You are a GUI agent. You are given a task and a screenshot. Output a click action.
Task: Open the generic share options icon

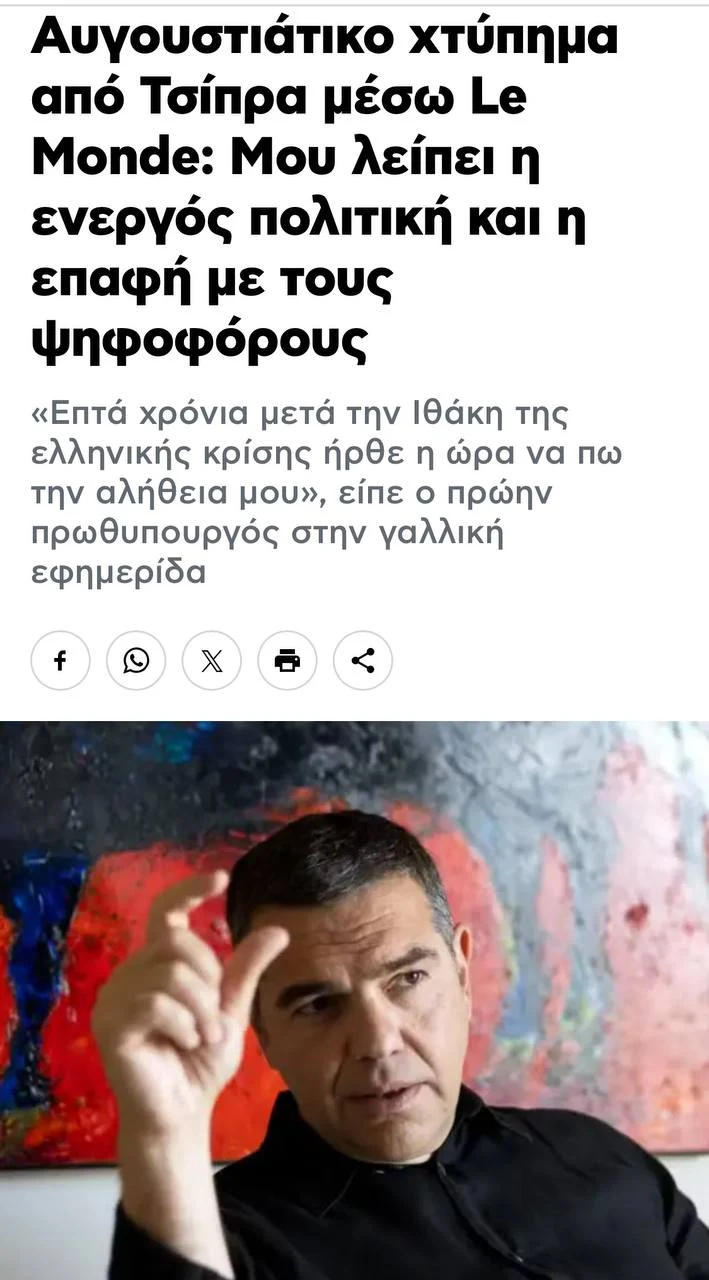coord(363,661)
